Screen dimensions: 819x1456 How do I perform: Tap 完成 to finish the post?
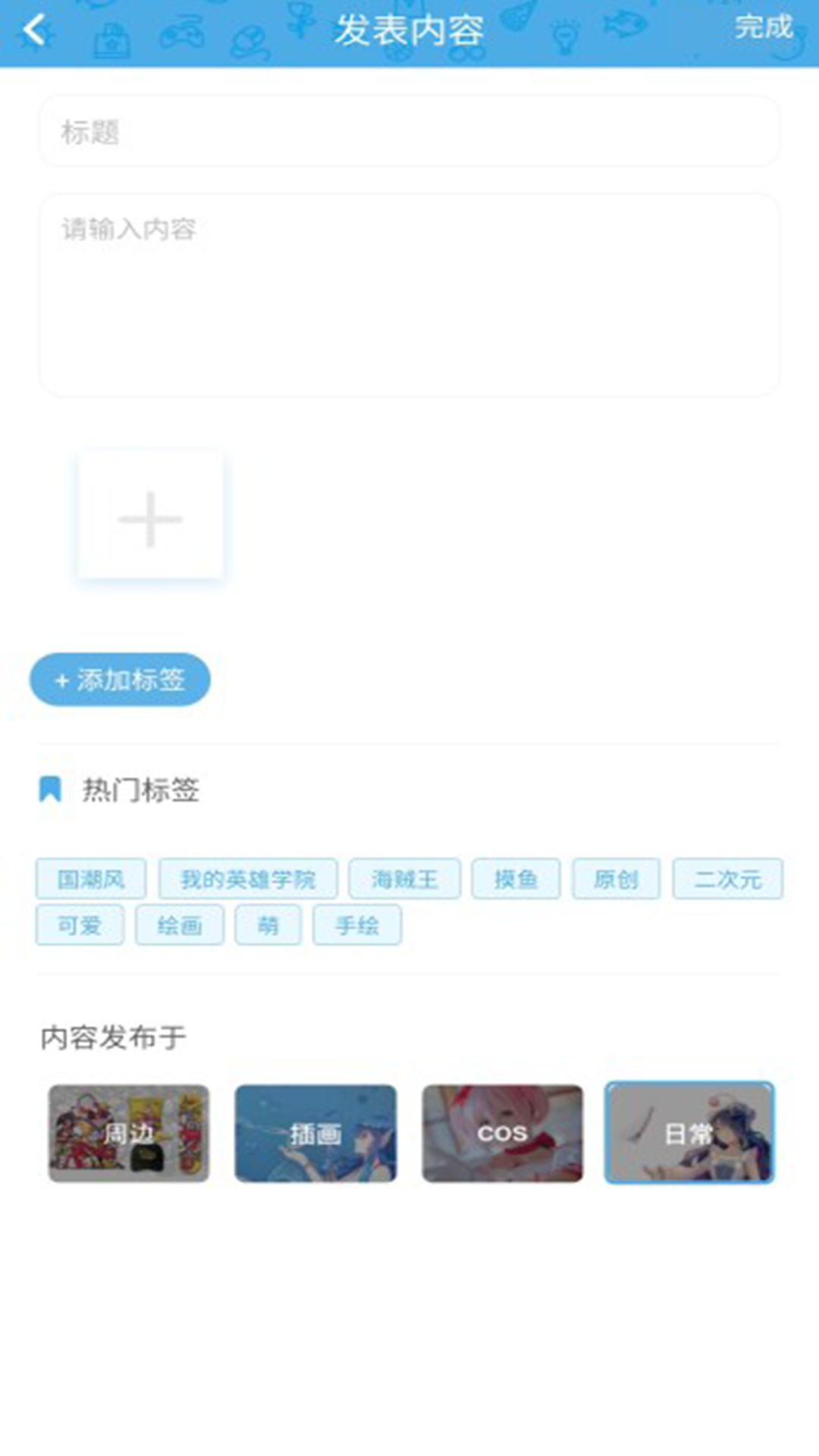(x=763, y=28)
